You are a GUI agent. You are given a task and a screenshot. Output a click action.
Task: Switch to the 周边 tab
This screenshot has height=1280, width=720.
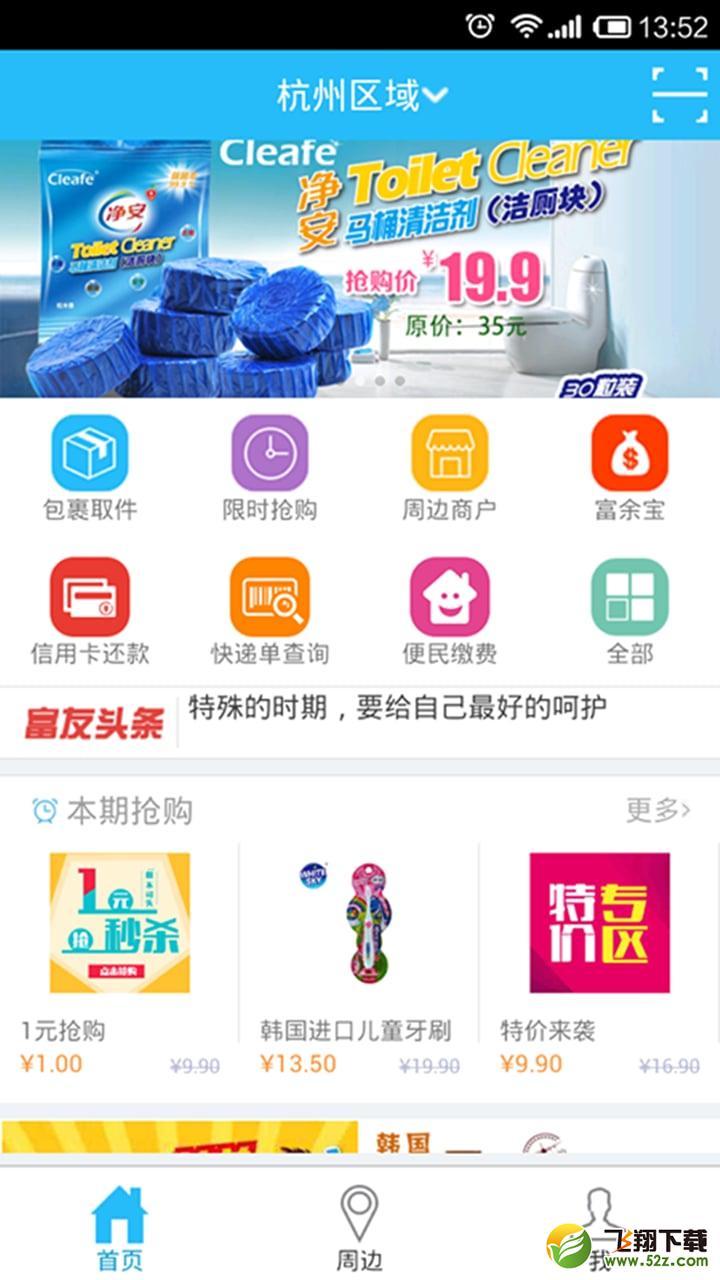[x=359, y=1228]
